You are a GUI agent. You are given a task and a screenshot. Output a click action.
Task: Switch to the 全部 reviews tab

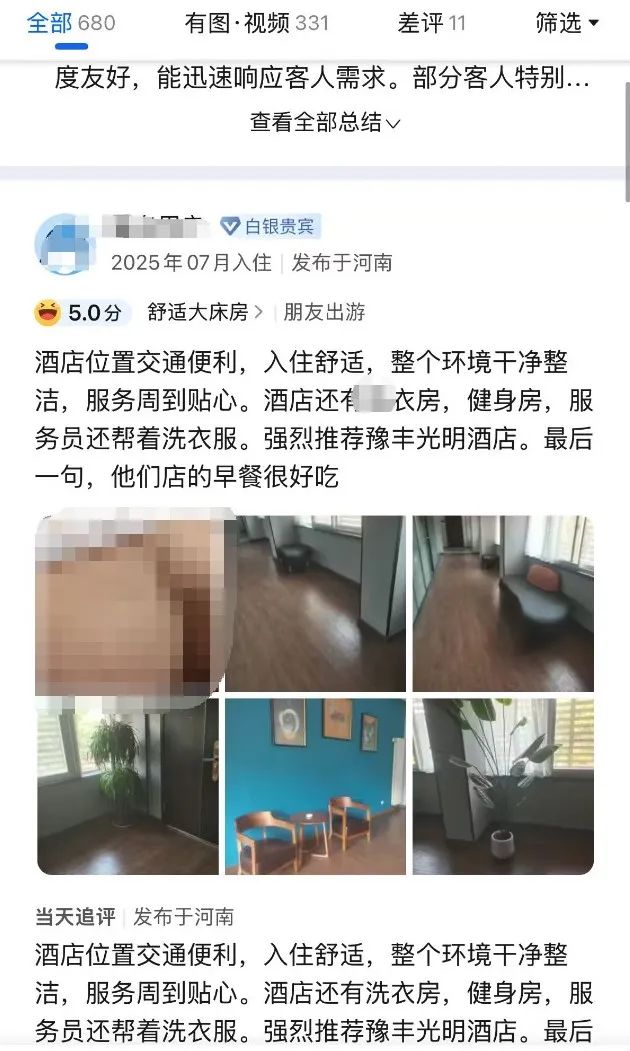coord(70,23)
